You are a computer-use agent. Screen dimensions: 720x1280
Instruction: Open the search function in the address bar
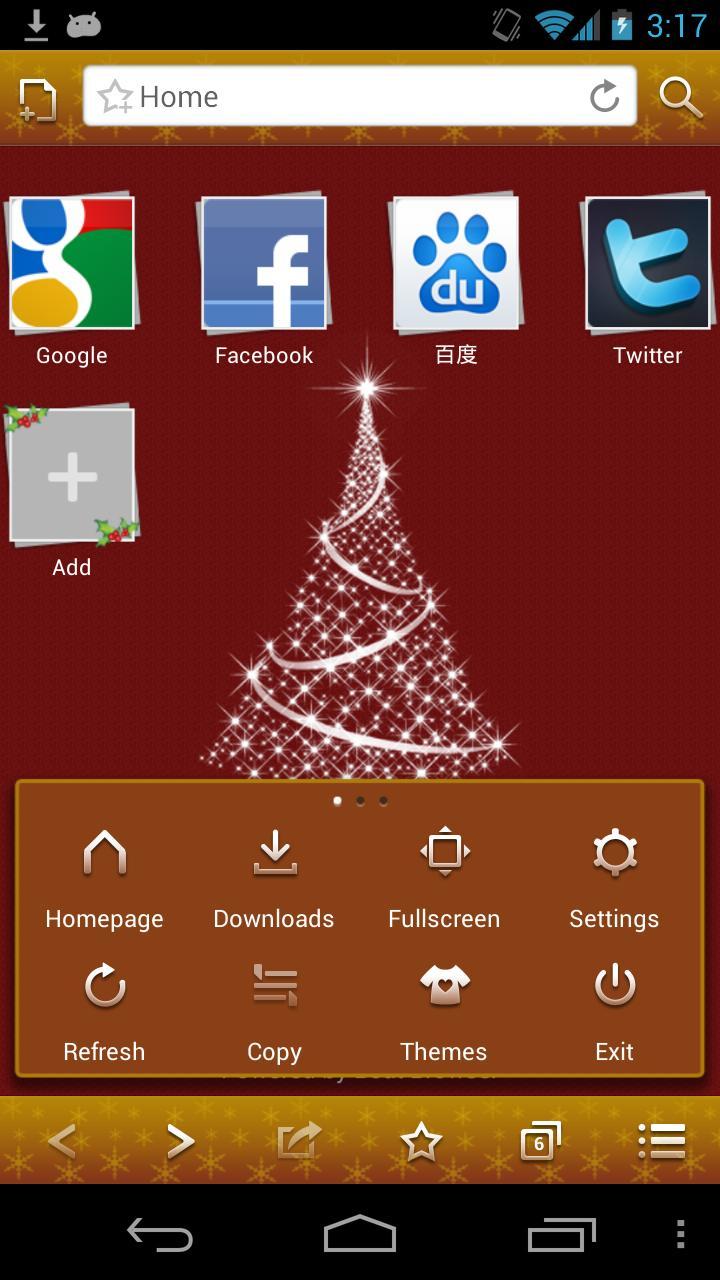pos(681,96)
